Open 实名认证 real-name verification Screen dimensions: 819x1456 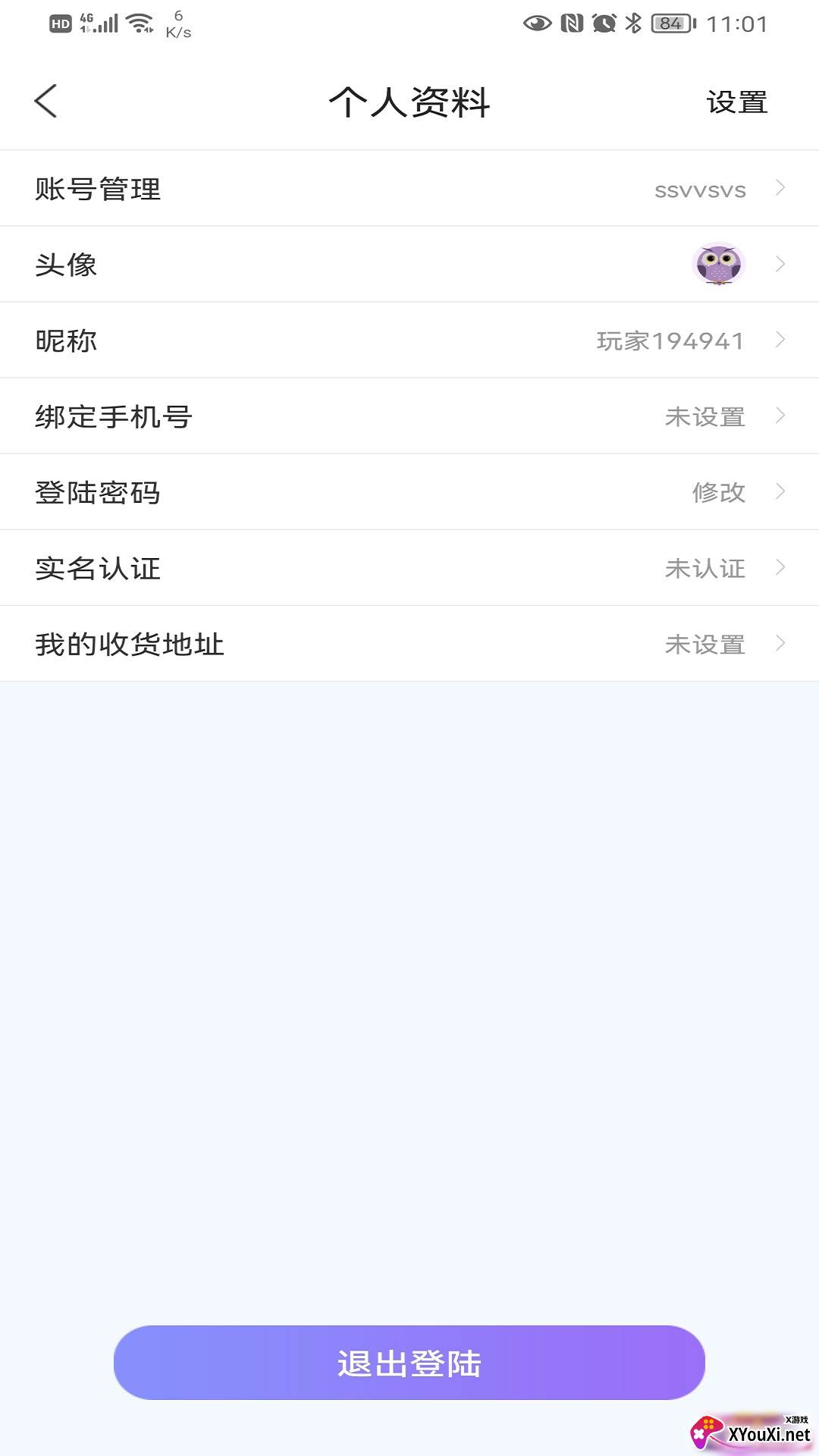(x=409, y=568)
